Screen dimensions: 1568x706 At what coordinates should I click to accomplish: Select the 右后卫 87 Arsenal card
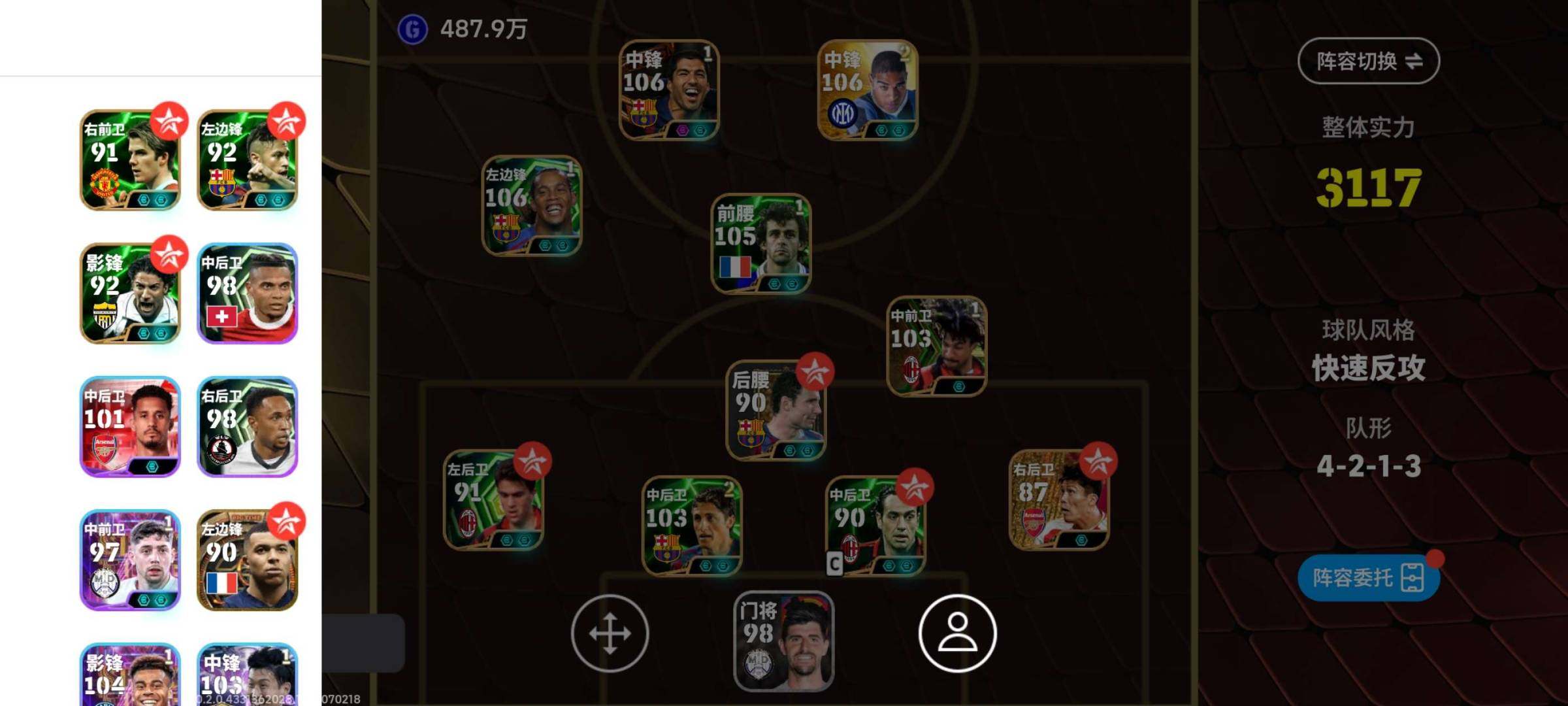[1058, 500]
